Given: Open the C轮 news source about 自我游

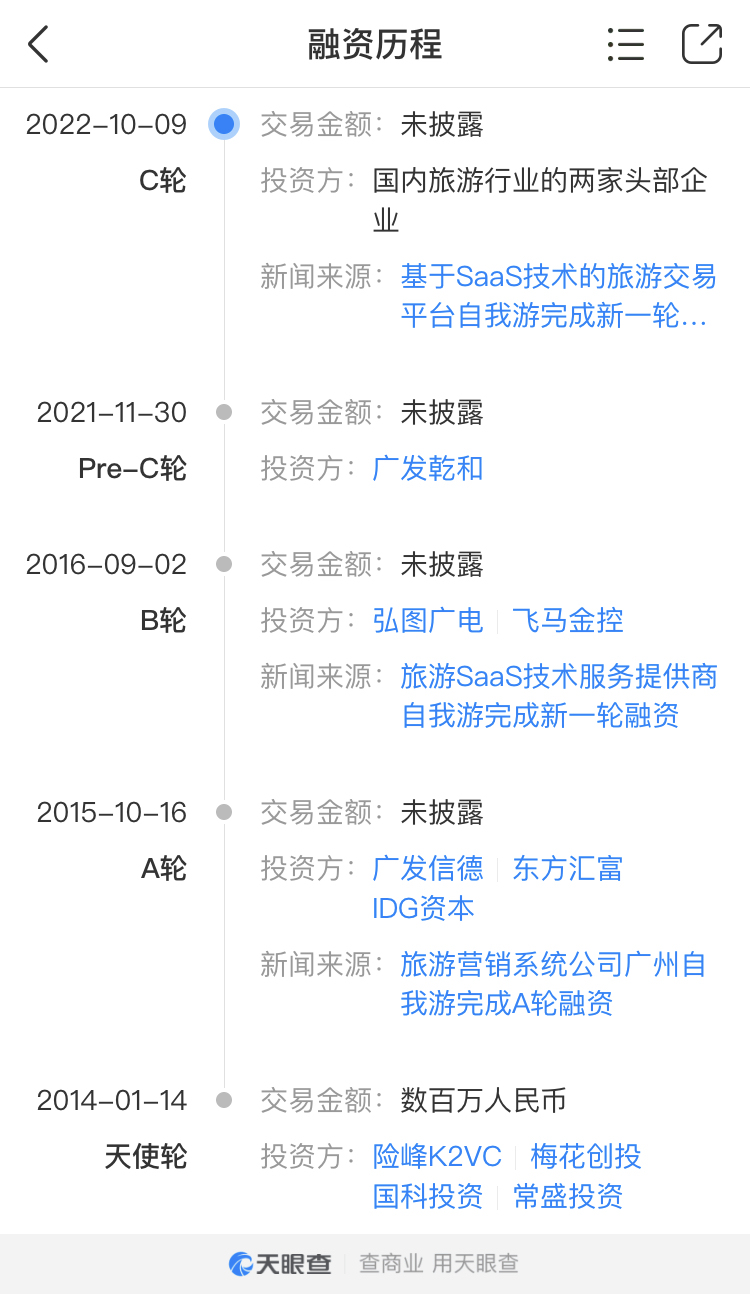Looking at the screenshot, I should 559,297.
